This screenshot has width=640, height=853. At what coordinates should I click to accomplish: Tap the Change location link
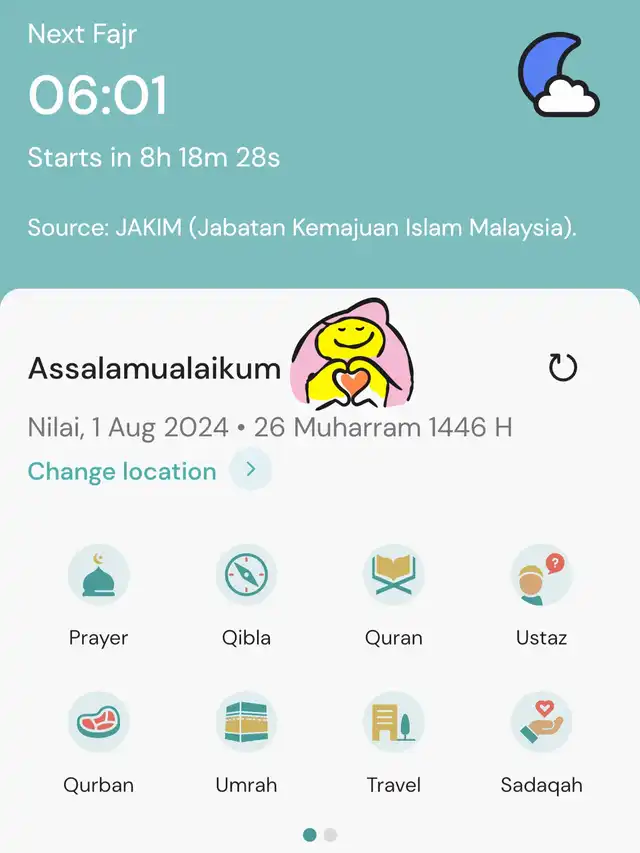click(122, 471)
